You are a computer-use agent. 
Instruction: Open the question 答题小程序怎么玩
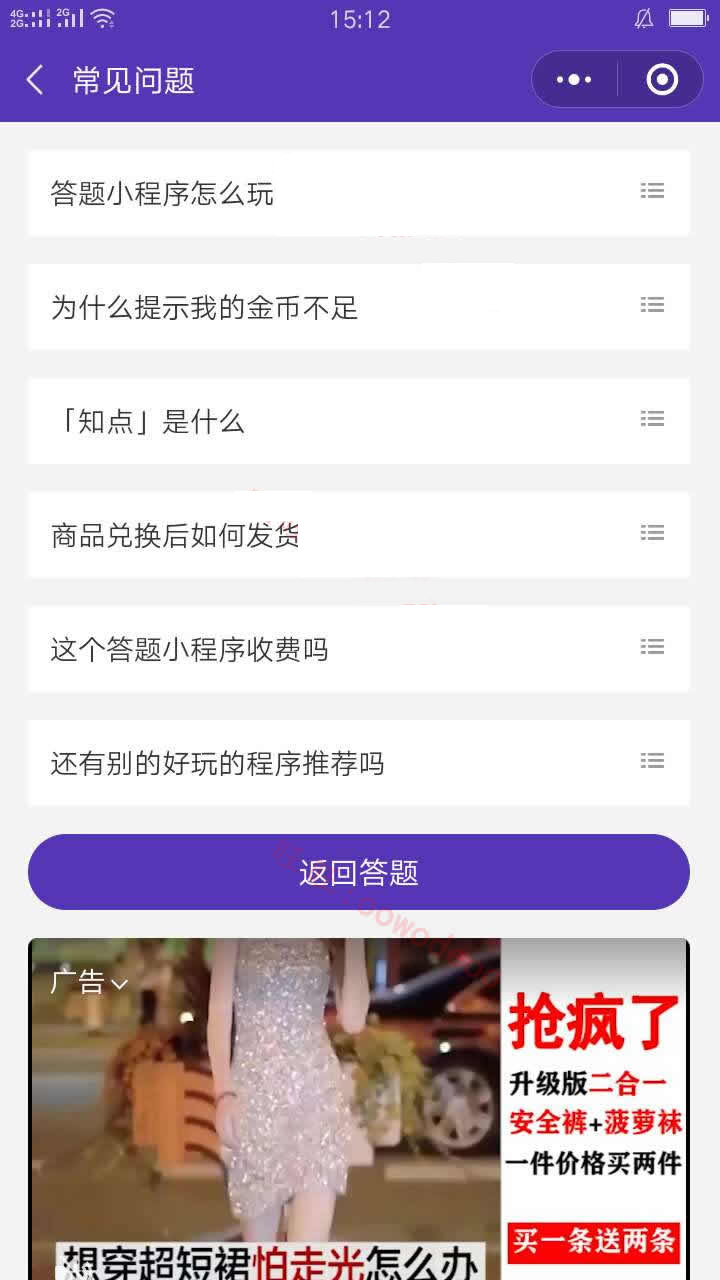coord(358,193)
